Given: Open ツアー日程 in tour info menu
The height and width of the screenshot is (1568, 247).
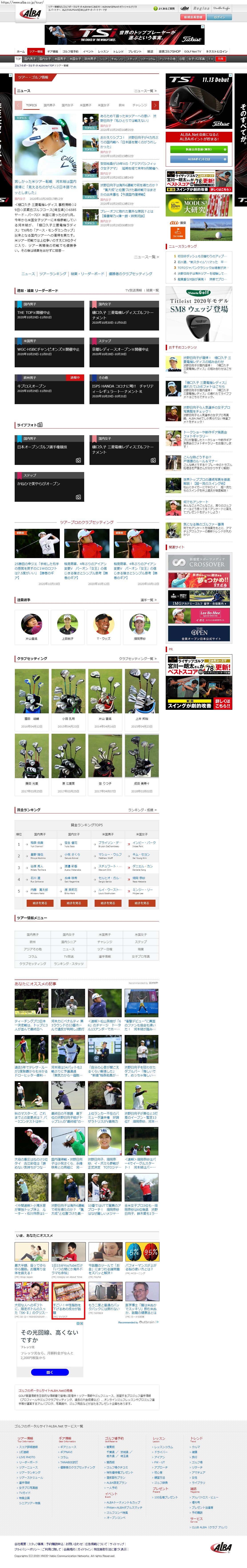Looking at the screenshot, I should coord(105,949).
